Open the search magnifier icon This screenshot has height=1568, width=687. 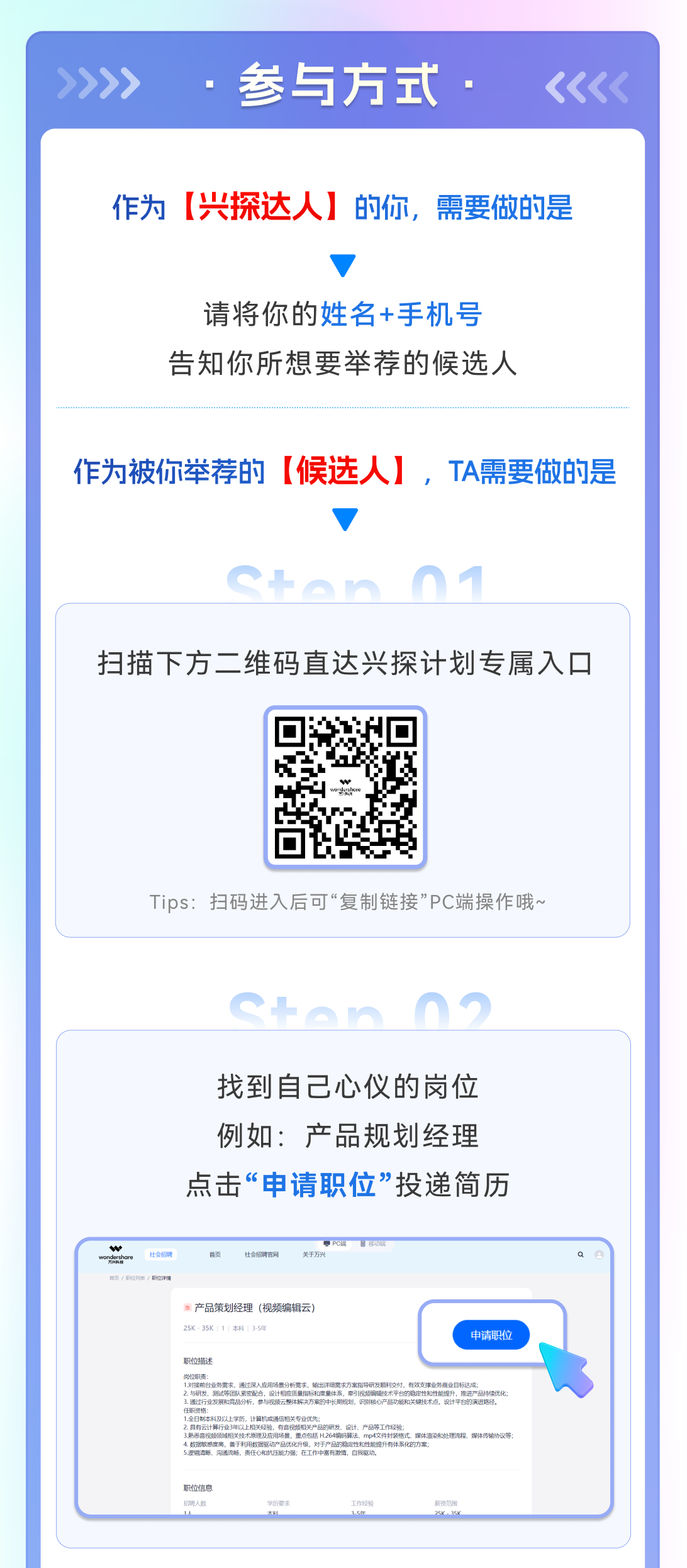[x=580, y=1255]
